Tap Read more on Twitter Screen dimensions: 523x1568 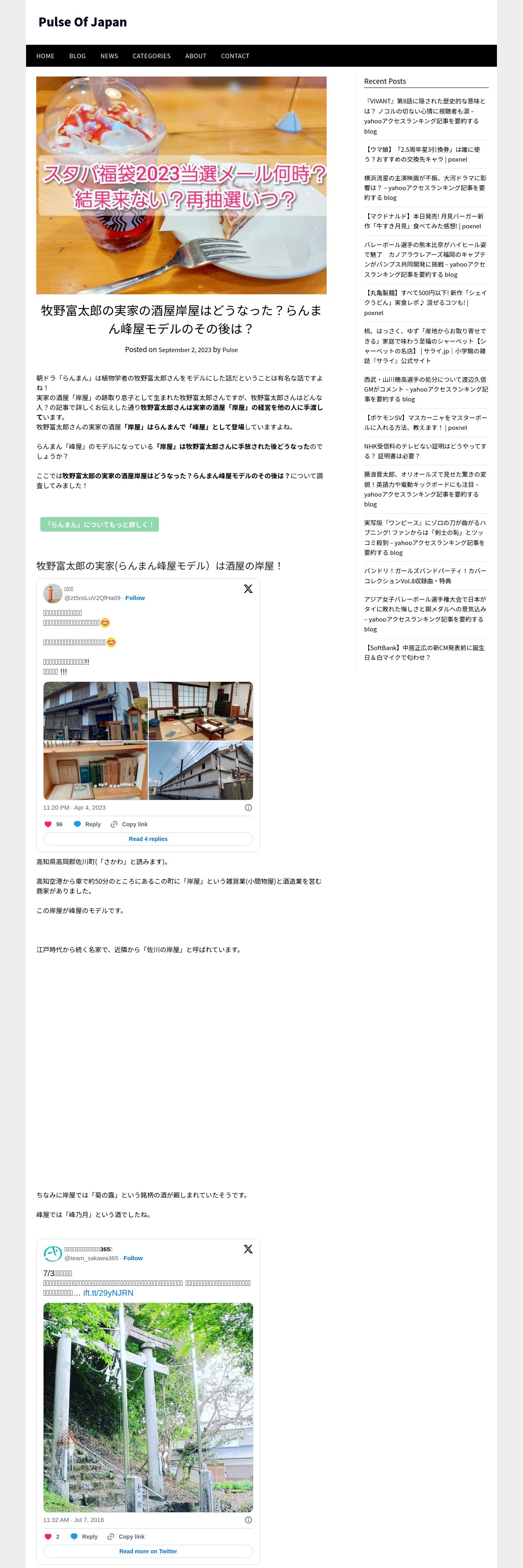coord(148,1551)
